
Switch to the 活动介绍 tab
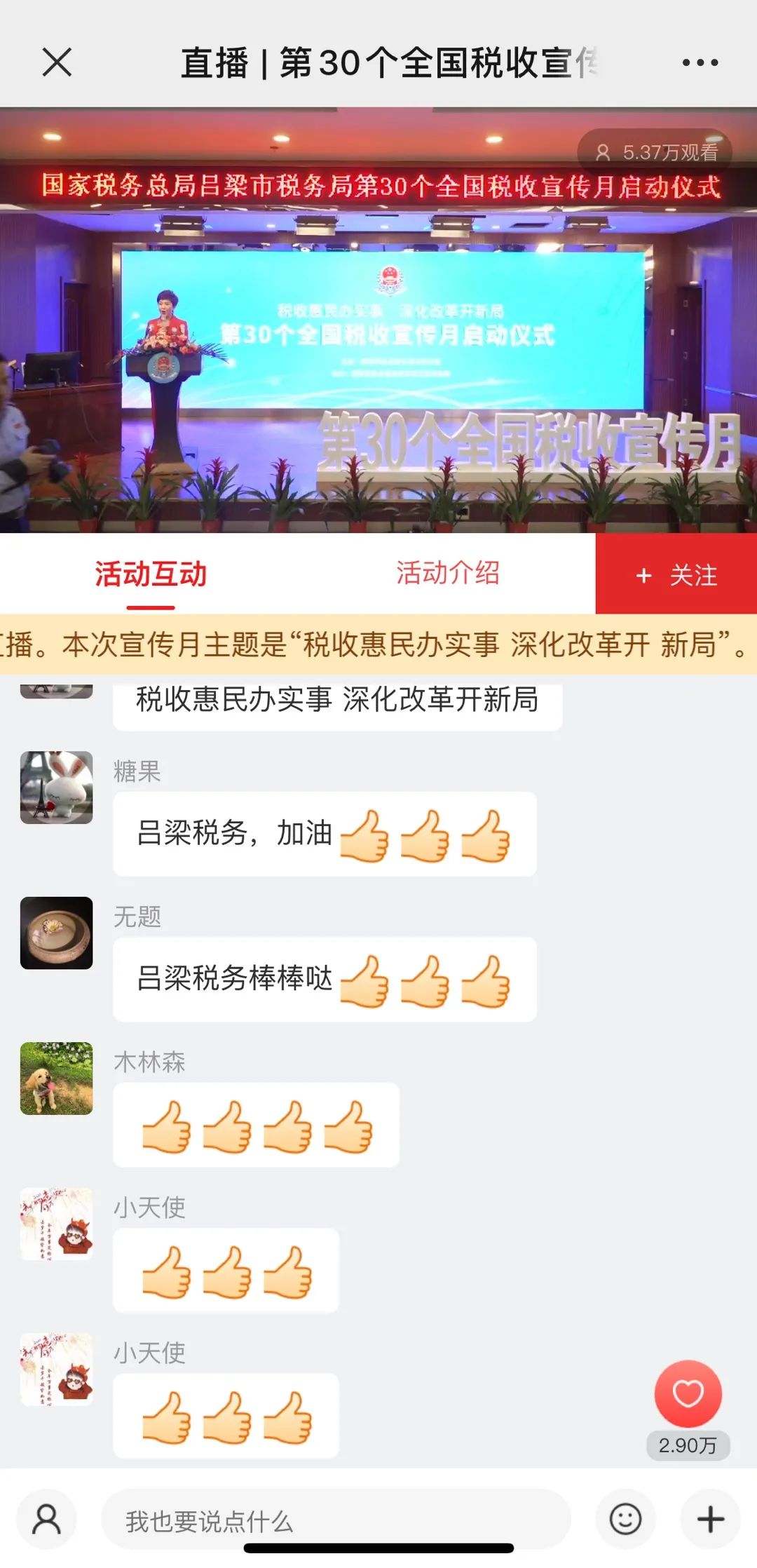[x=447, y=573]
